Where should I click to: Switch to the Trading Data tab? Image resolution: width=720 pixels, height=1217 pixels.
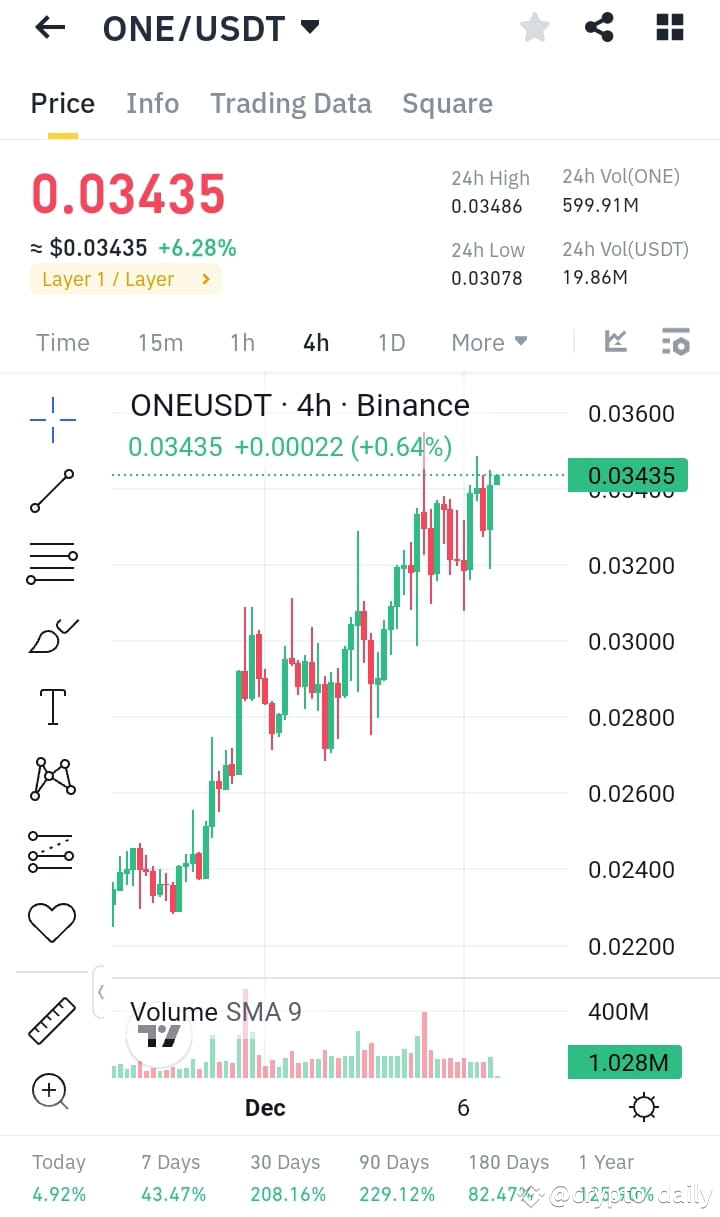click(x=290, y=103)
